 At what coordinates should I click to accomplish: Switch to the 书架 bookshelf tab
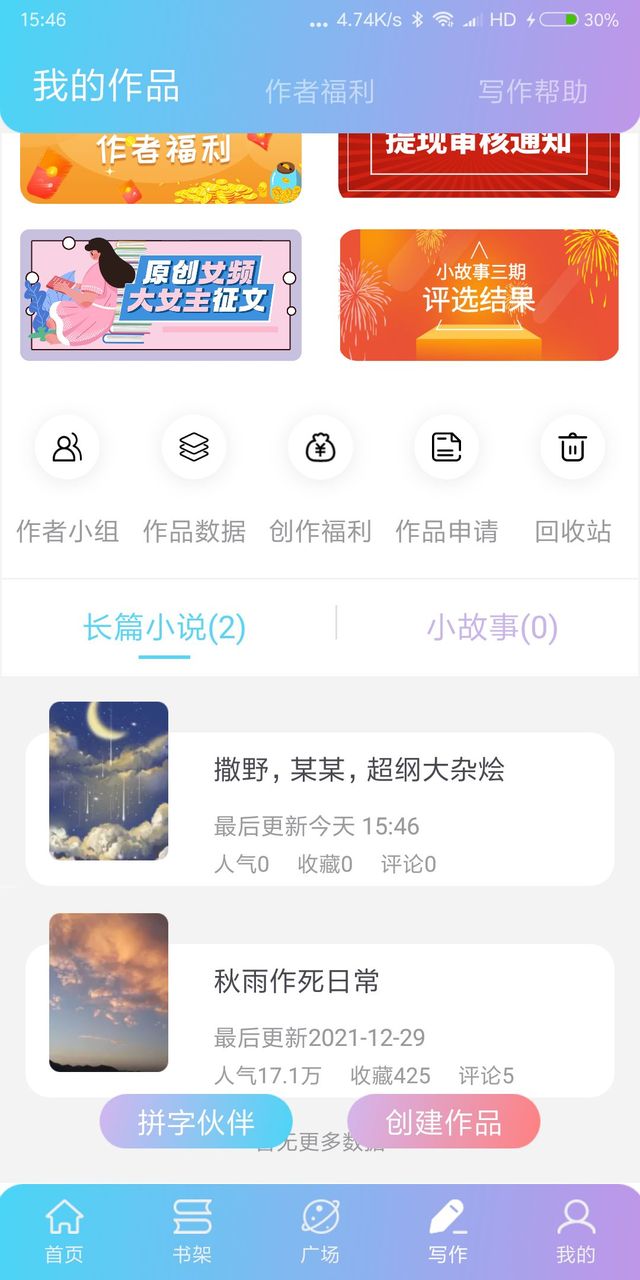(192, 1231)
